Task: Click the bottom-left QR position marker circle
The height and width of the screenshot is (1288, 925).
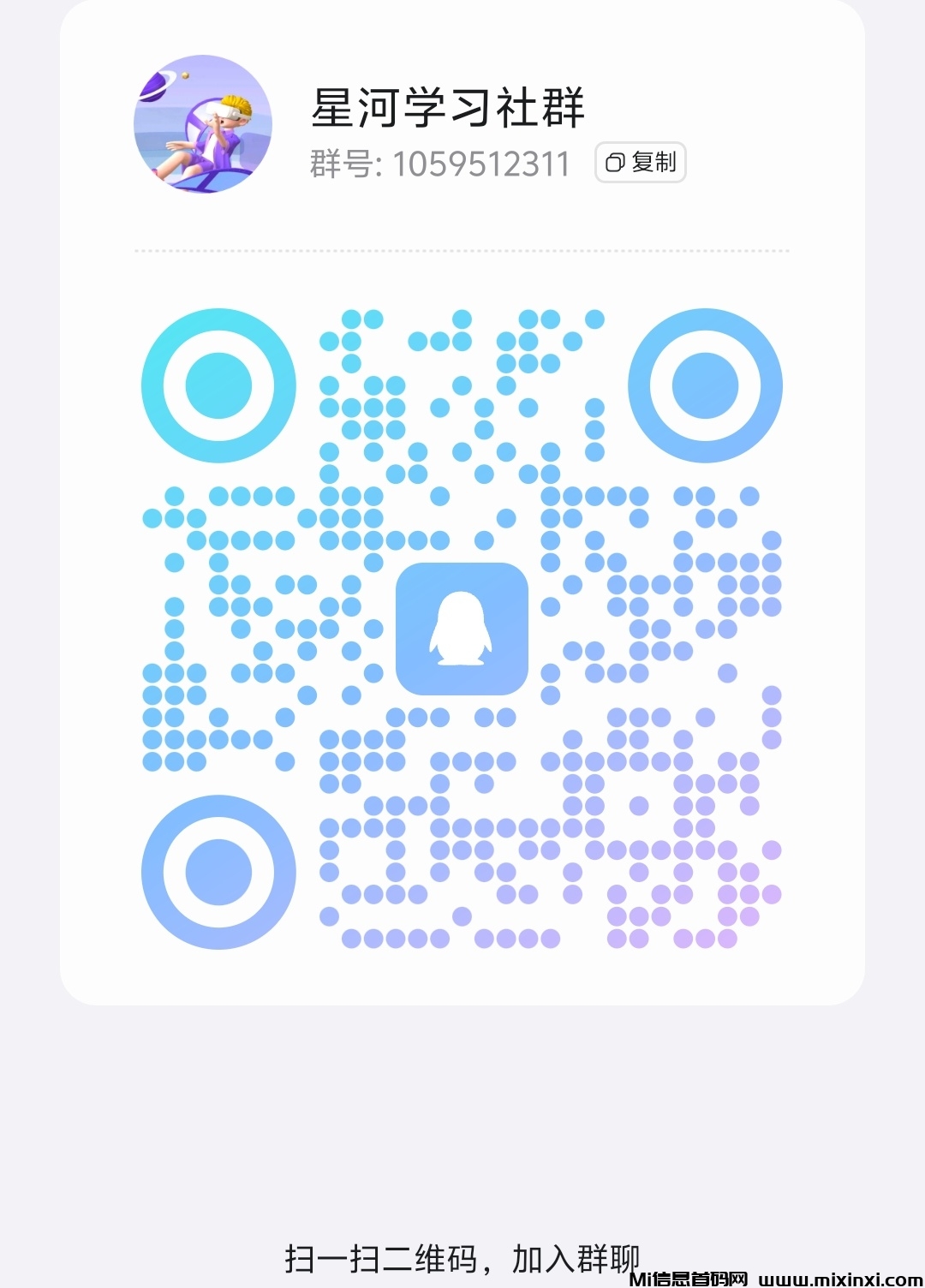Action: point(217,871)
